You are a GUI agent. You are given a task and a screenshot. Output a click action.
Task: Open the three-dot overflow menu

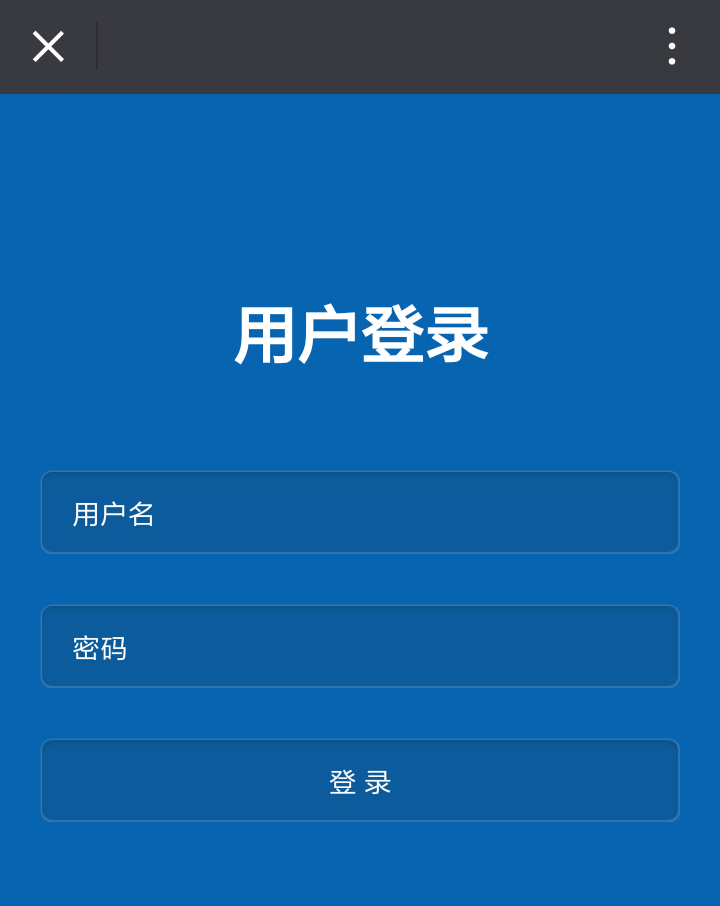[x=671, y=46]
